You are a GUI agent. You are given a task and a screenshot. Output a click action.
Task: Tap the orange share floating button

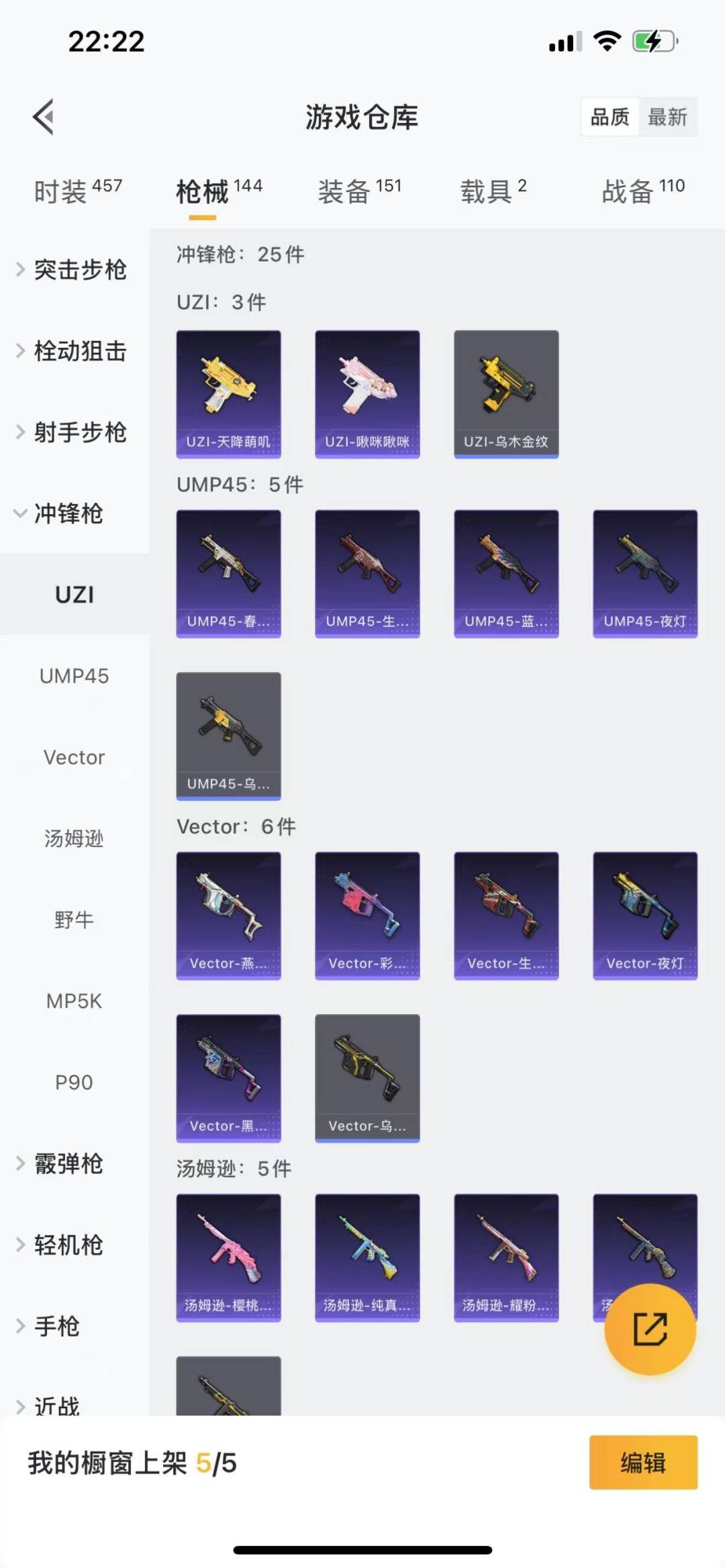650,1329
